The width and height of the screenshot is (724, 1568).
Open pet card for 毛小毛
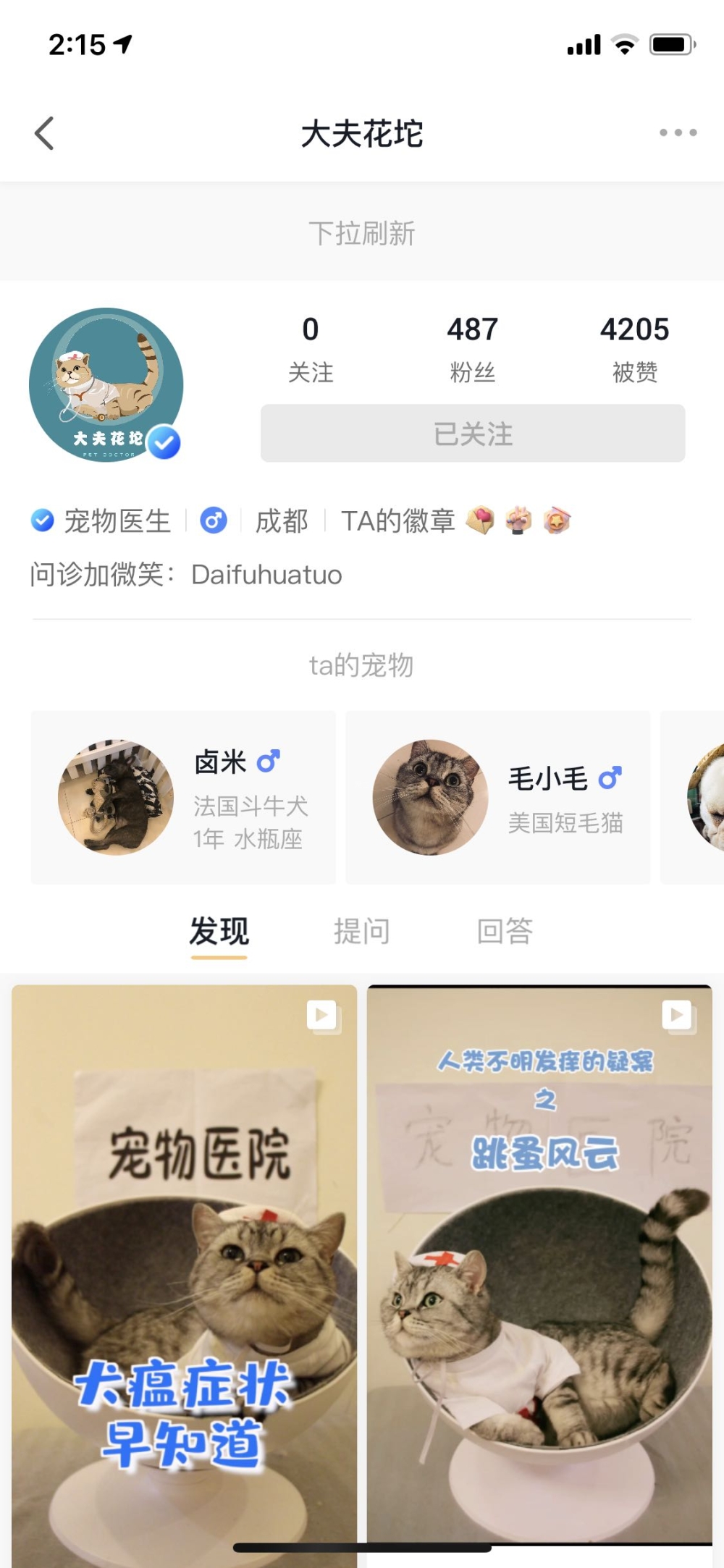coord(497,797)
